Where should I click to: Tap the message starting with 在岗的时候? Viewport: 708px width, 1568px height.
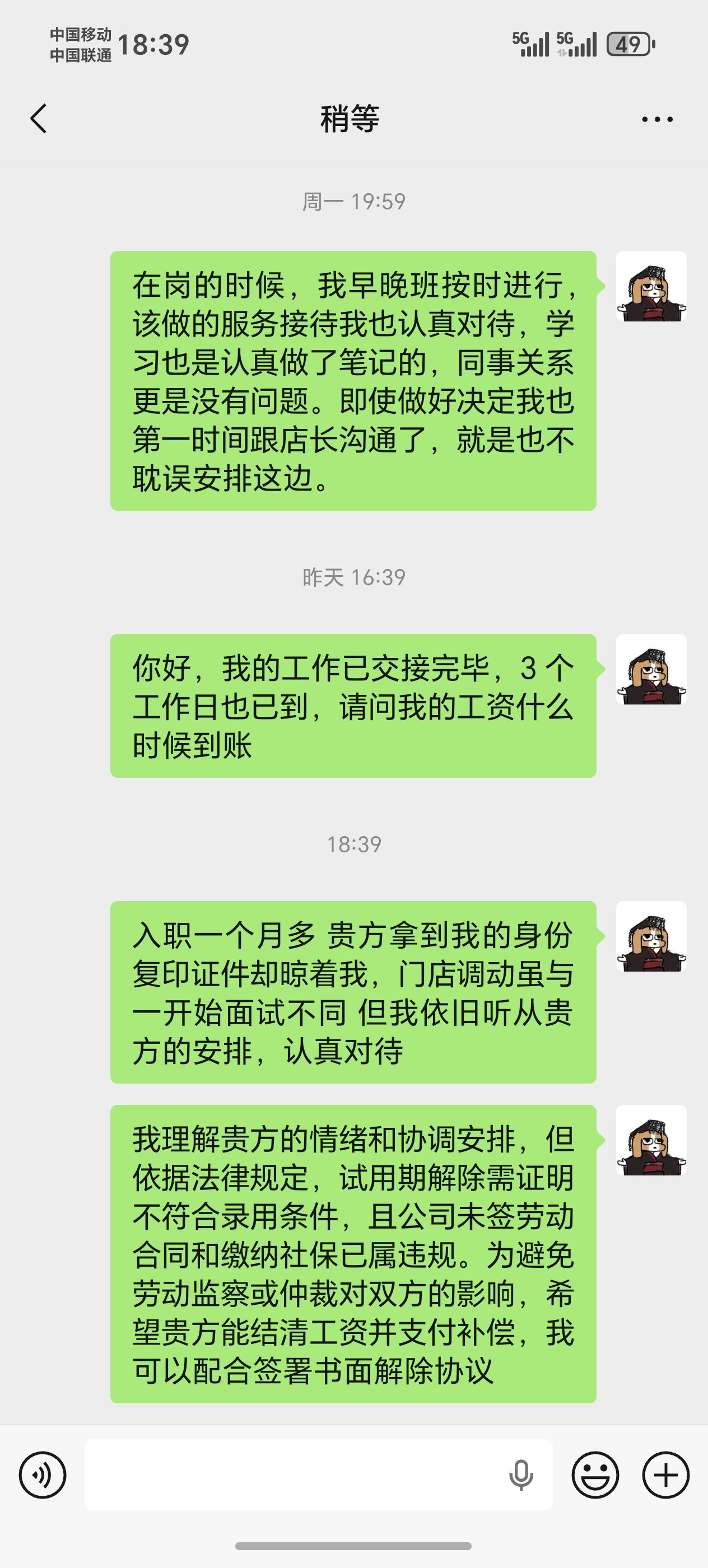tap(352, 380)
